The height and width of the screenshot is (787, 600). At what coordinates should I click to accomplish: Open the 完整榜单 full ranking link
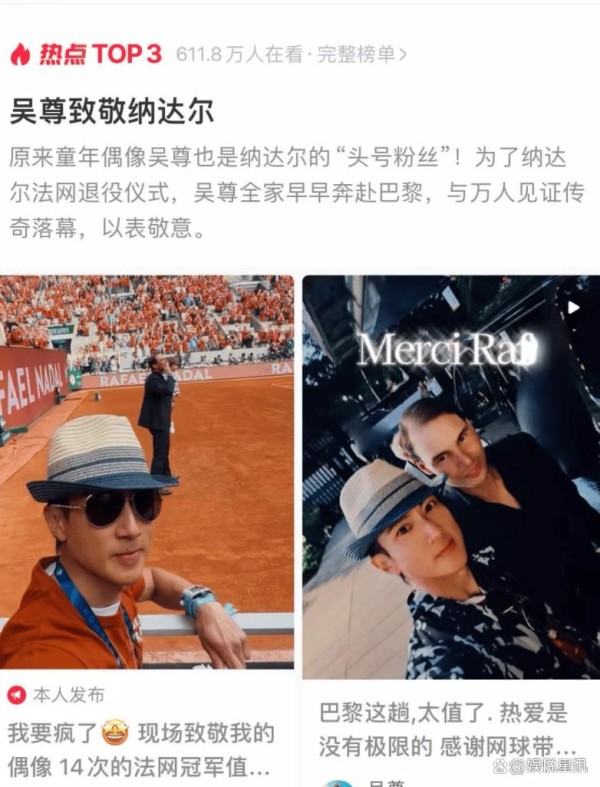(x=362, y=55)
